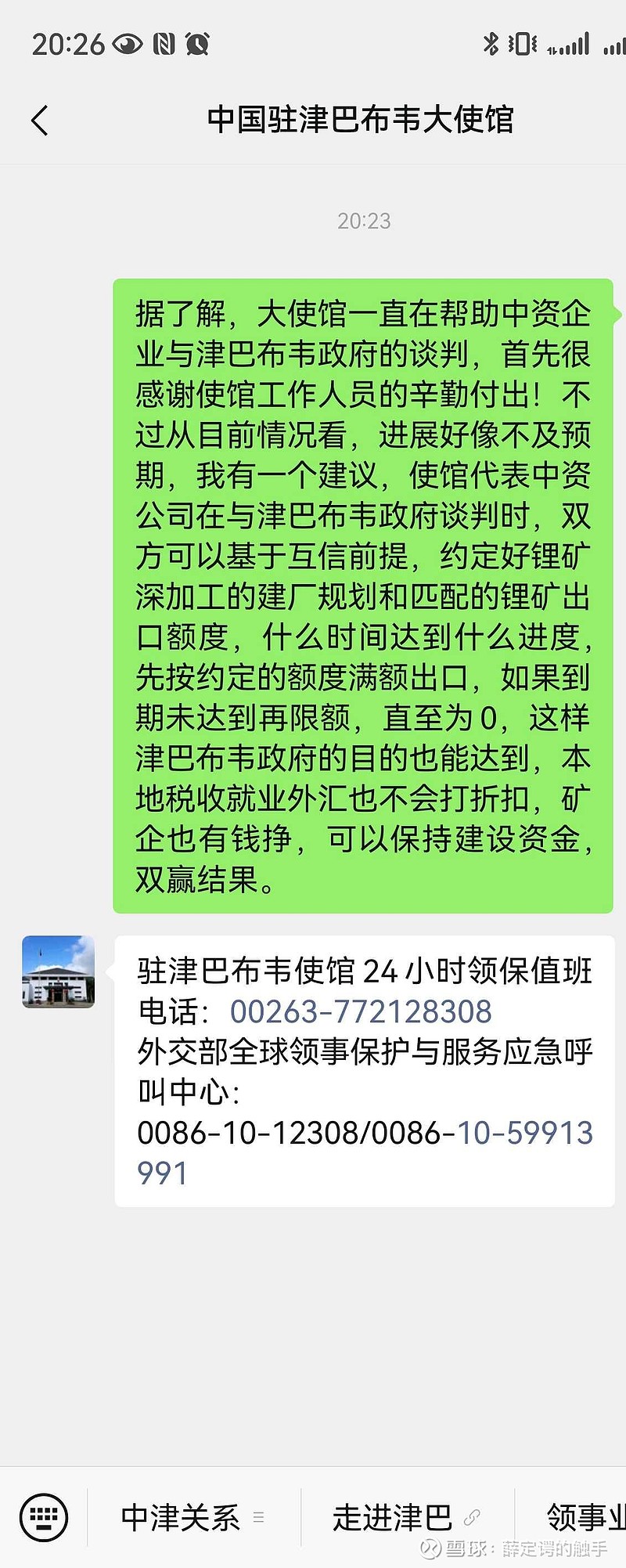The height and width of the screenshot is (1568, 626).
Task: Tap the Bluetooth icon in status bar
Action: click(x=491, y=45)
